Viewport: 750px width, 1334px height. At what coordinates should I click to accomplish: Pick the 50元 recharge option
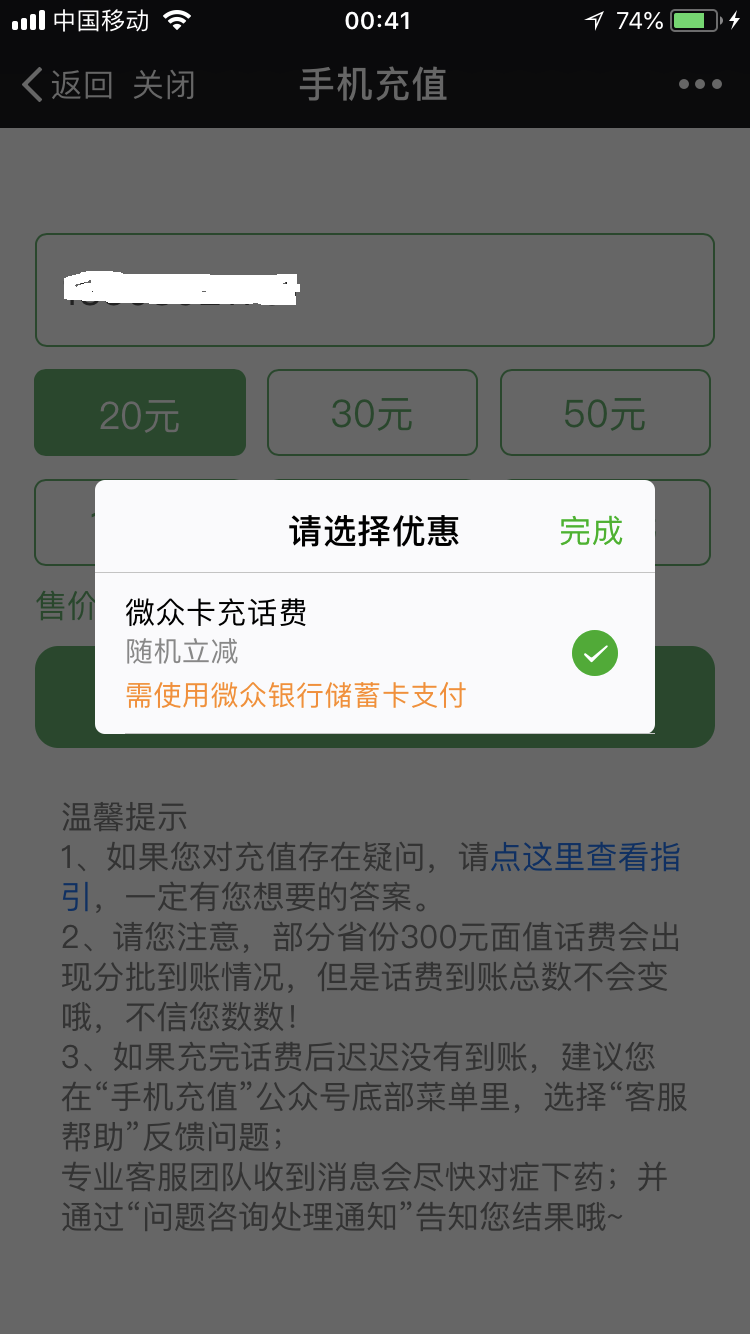[605, 413]
